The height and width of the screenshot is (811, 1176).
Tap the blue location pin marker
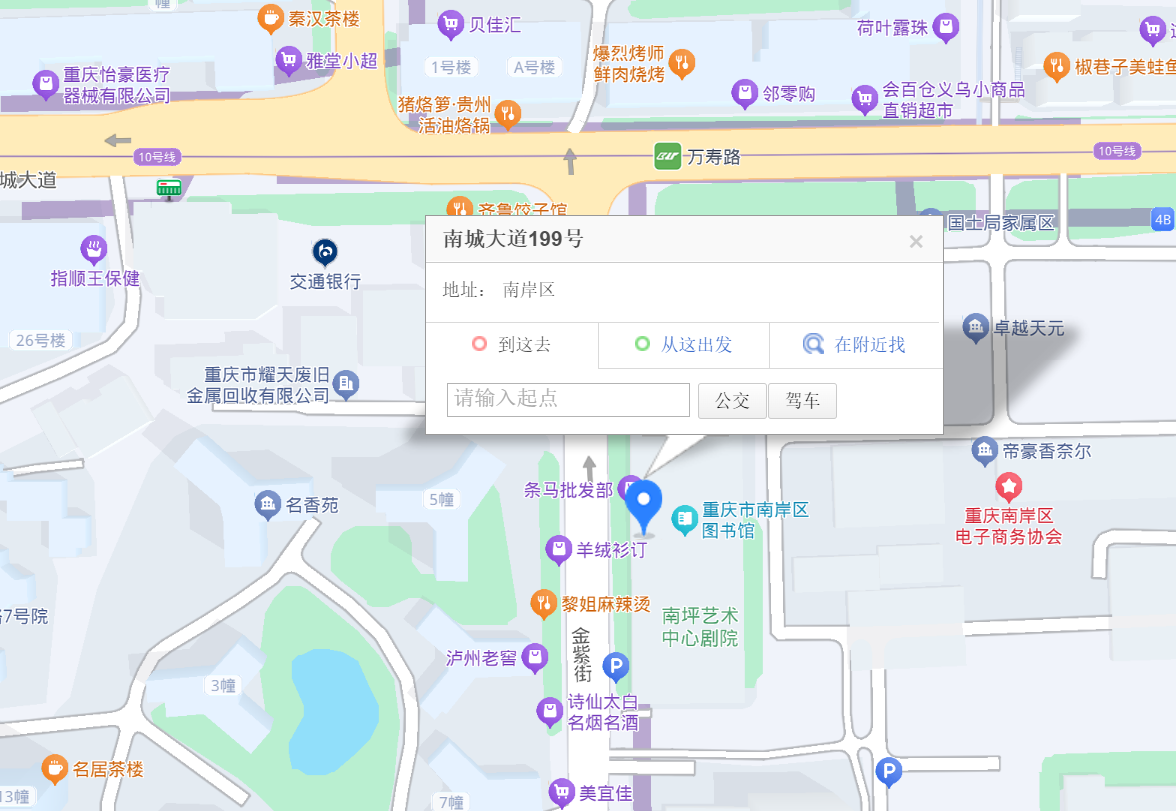(x=644, y=503)
